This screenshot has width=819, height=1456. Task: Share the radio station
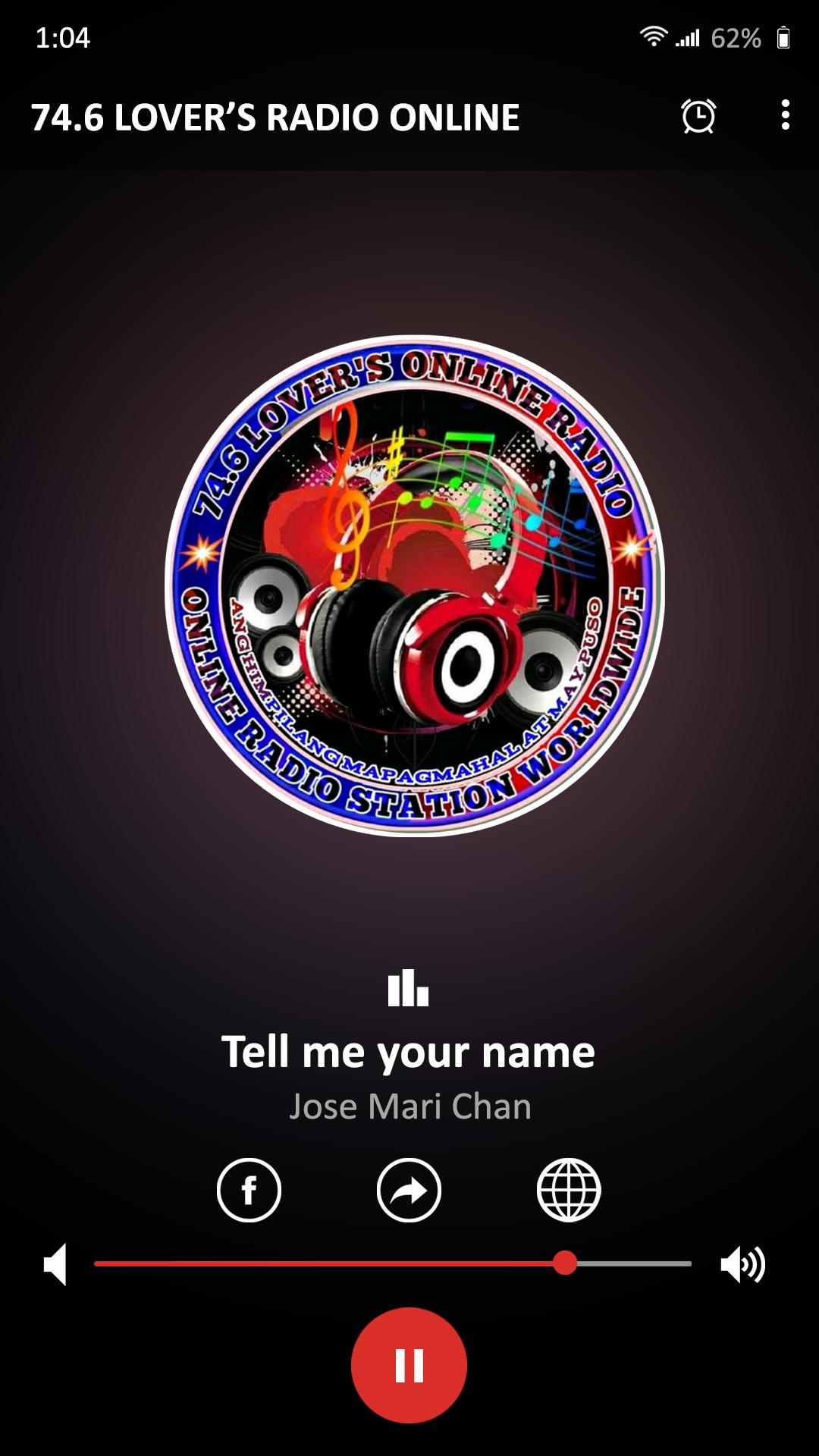point(409,1190)
